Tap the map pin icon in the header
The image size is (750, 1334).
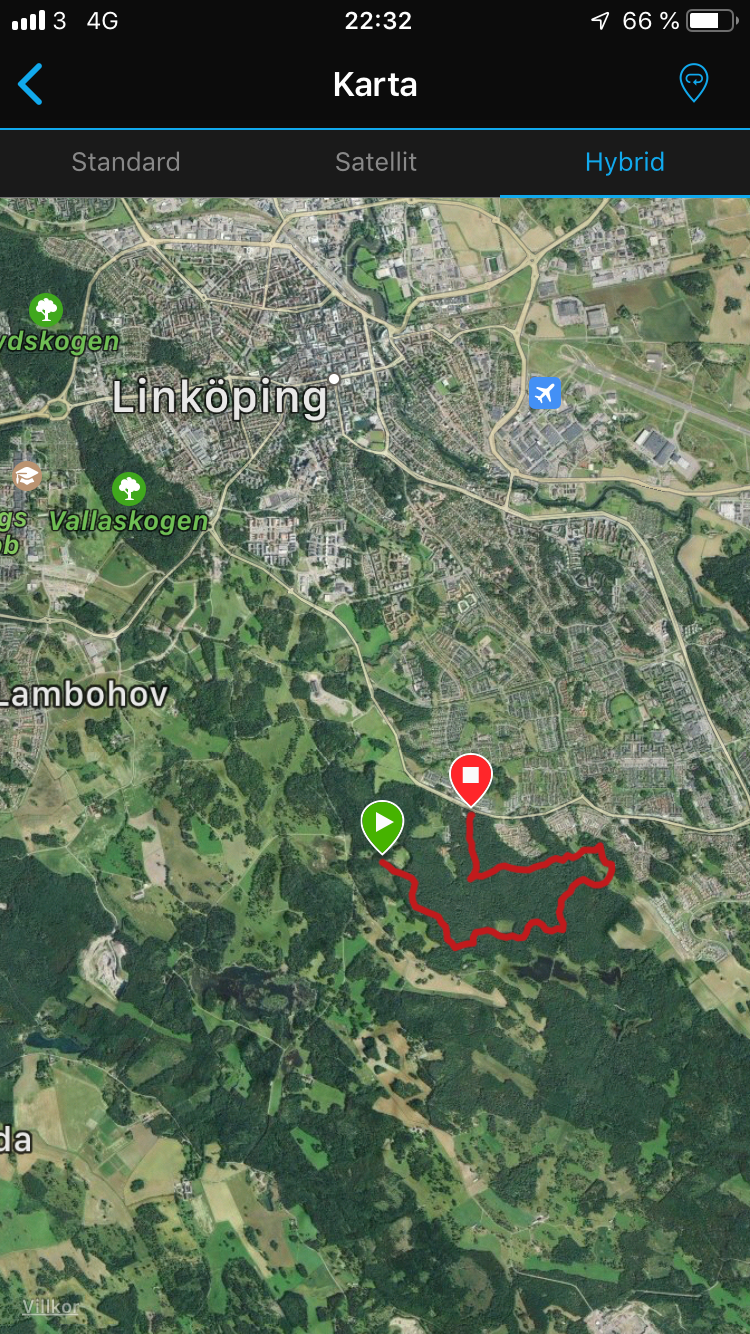693,83
